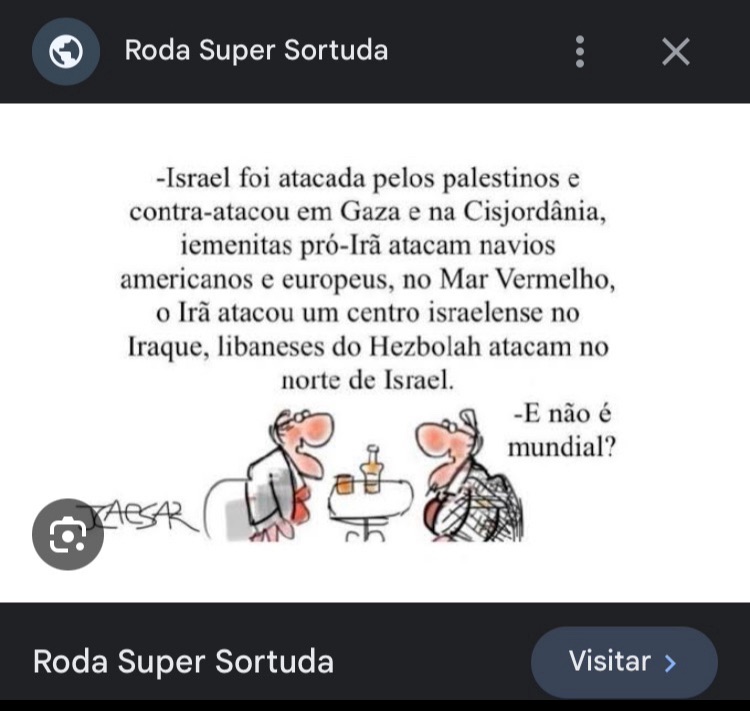Tap the Visitar button
Screen dimensions: 750x711
pyautogui.click(x=623, y=661)
